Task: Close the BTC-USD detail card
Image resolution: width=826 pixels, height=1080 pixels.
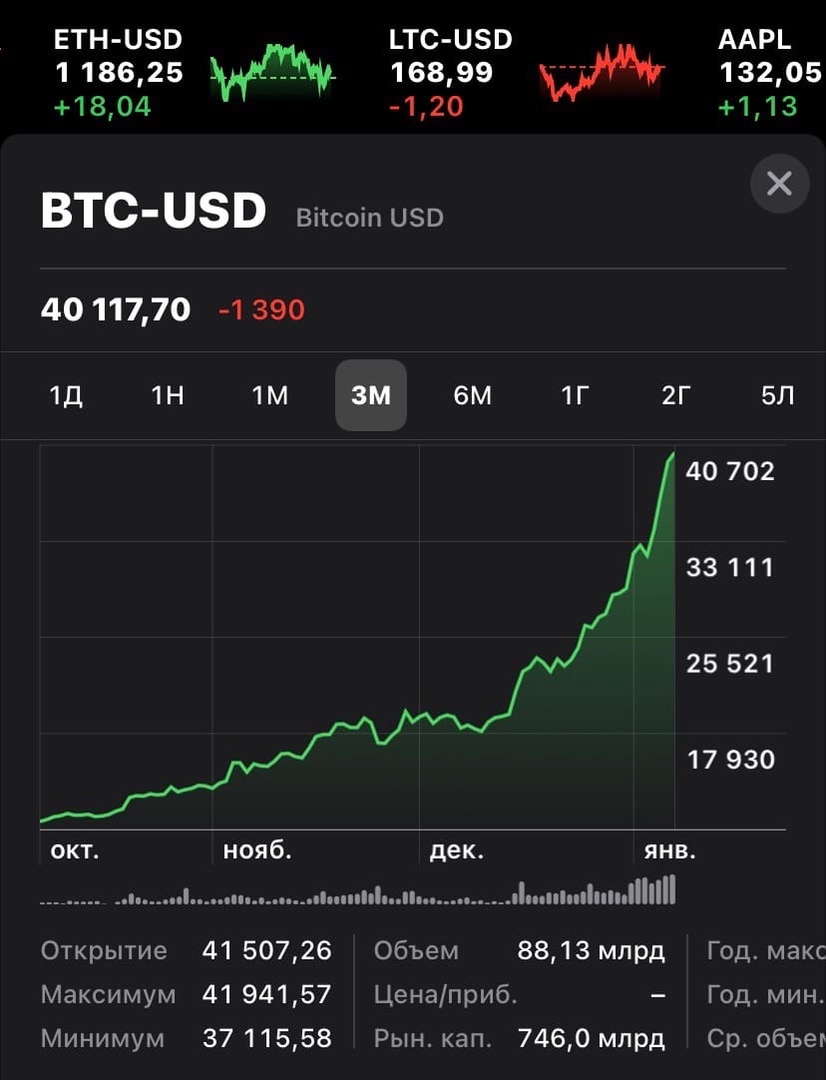Action: pos(779,184)
